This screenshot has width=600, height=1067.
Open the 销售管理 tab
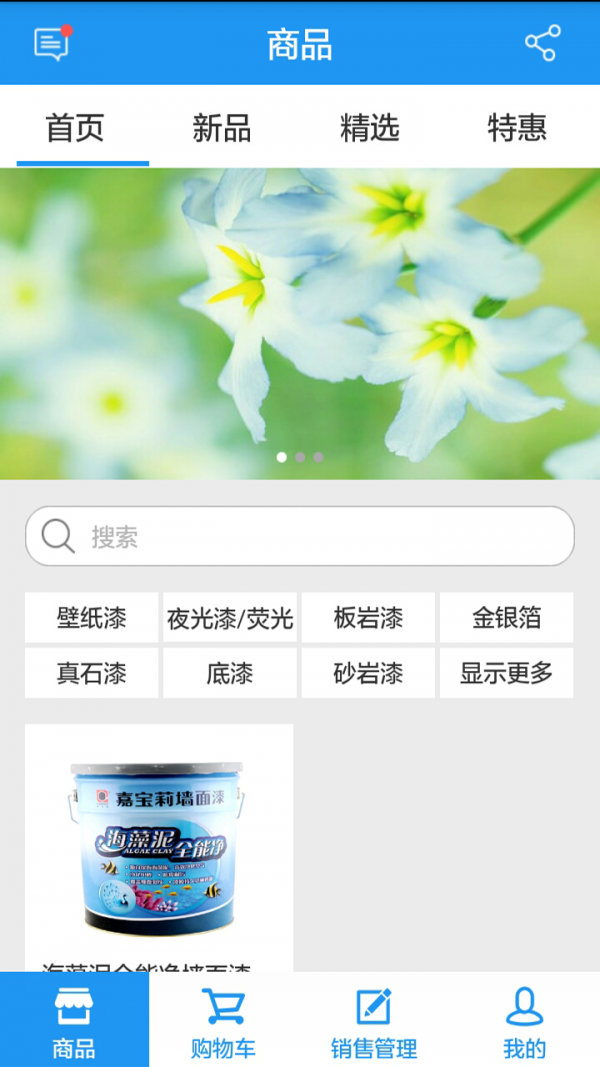click(373, 1020)
